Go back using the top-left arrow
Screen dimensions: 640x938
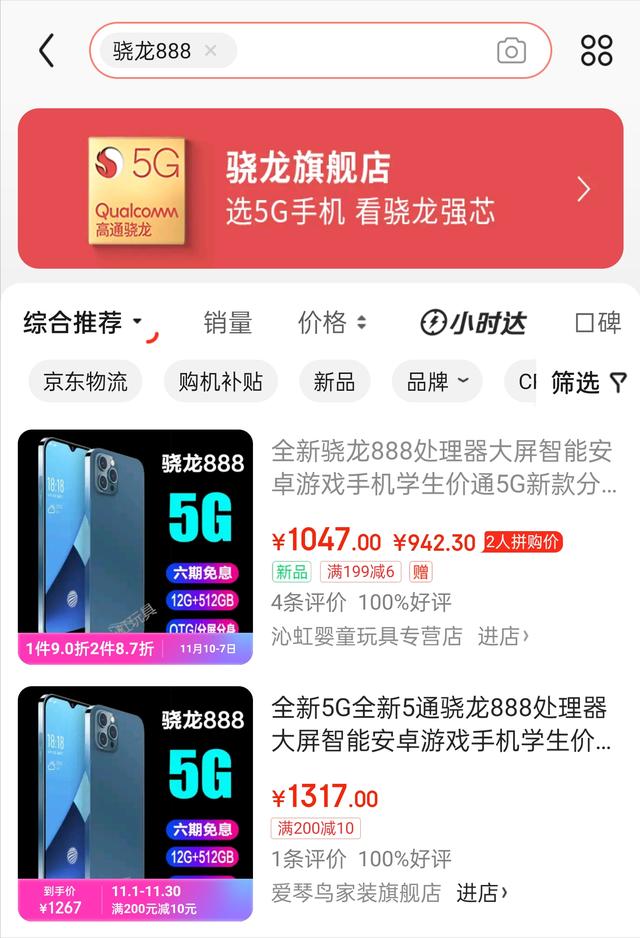(x=46, y=50)
